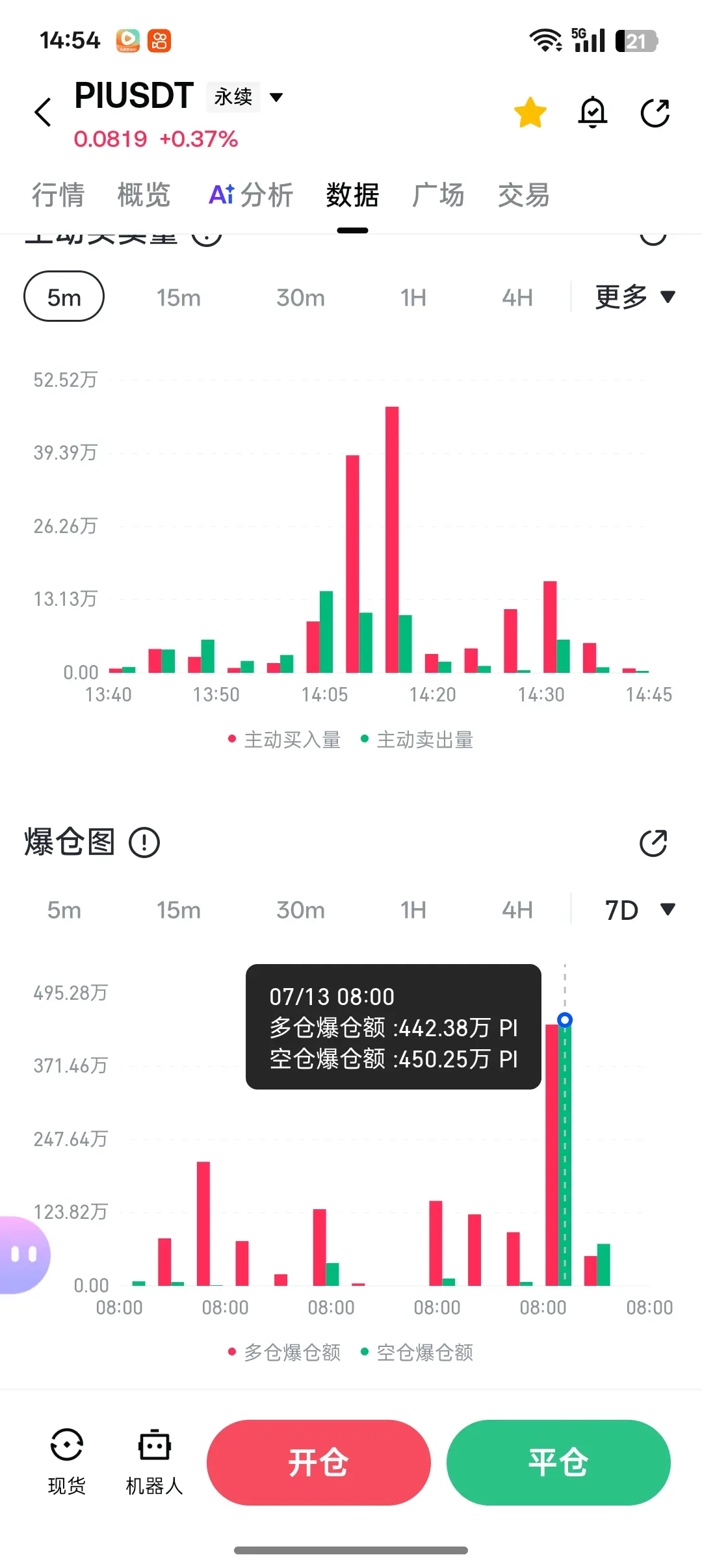Switch to the 行情 tab
Image resolution: width=702 pixels, height=1568 pixels.
point(58,195)
